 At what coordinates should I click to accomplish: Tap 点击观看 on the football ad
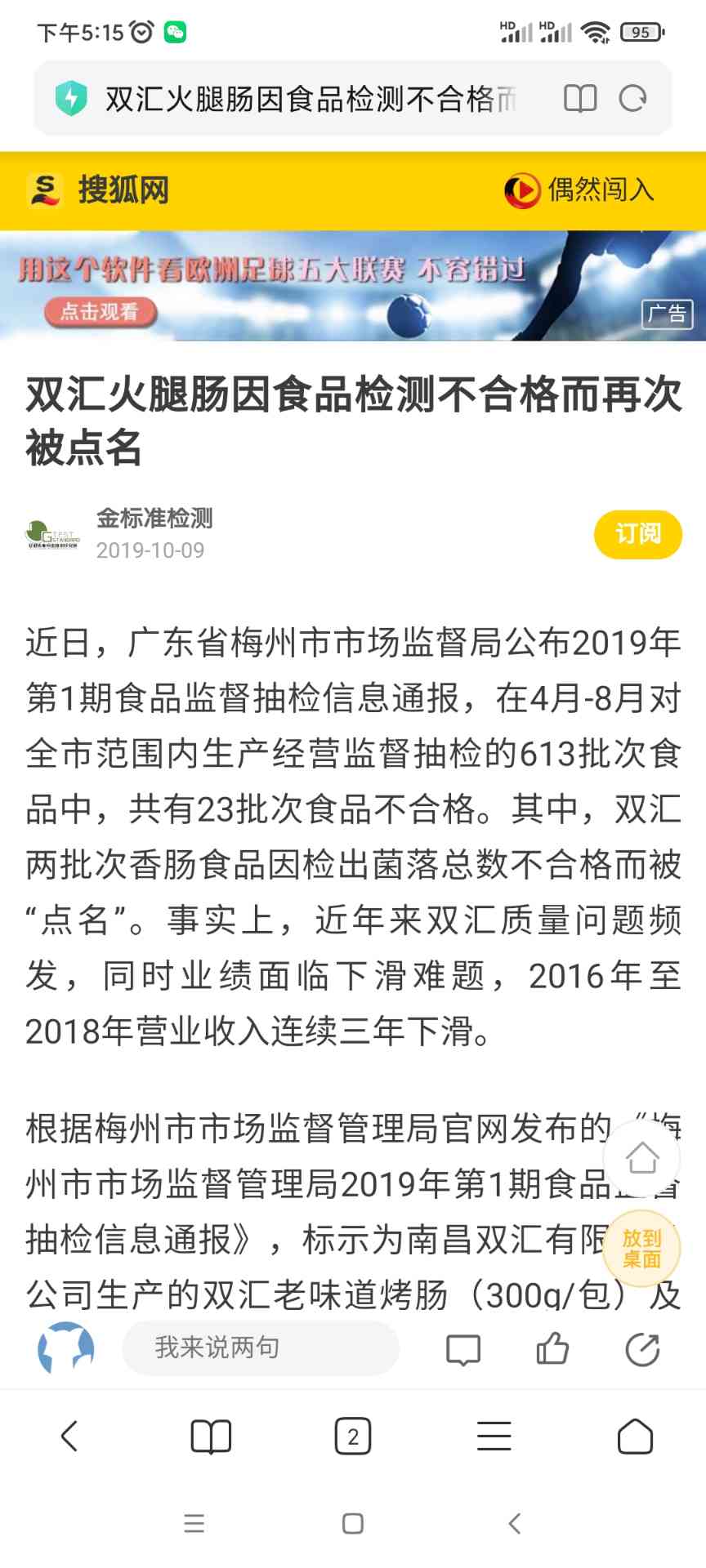coord(100,311)
